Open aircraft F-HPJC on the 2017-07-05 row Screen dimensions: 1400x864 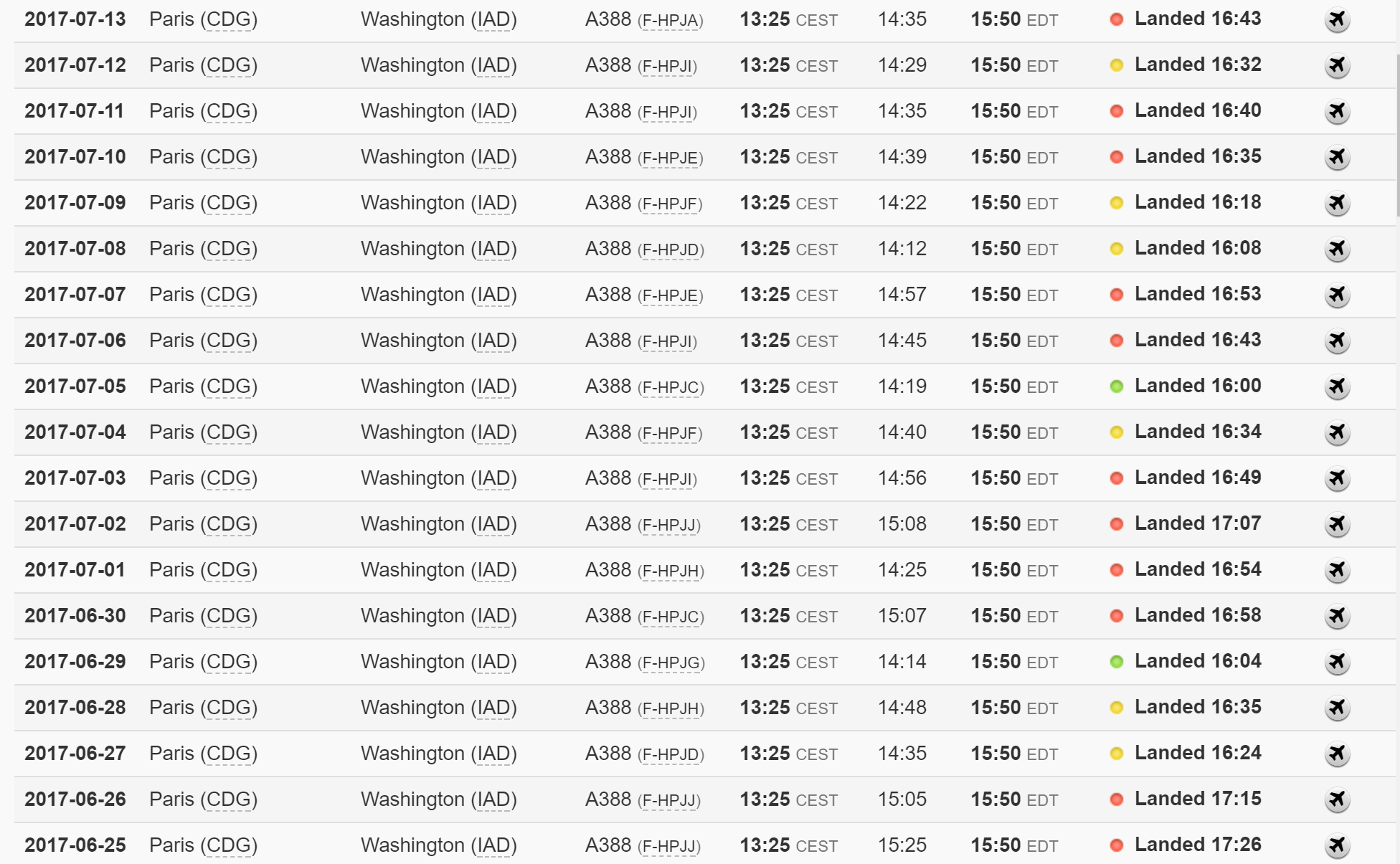670,388
